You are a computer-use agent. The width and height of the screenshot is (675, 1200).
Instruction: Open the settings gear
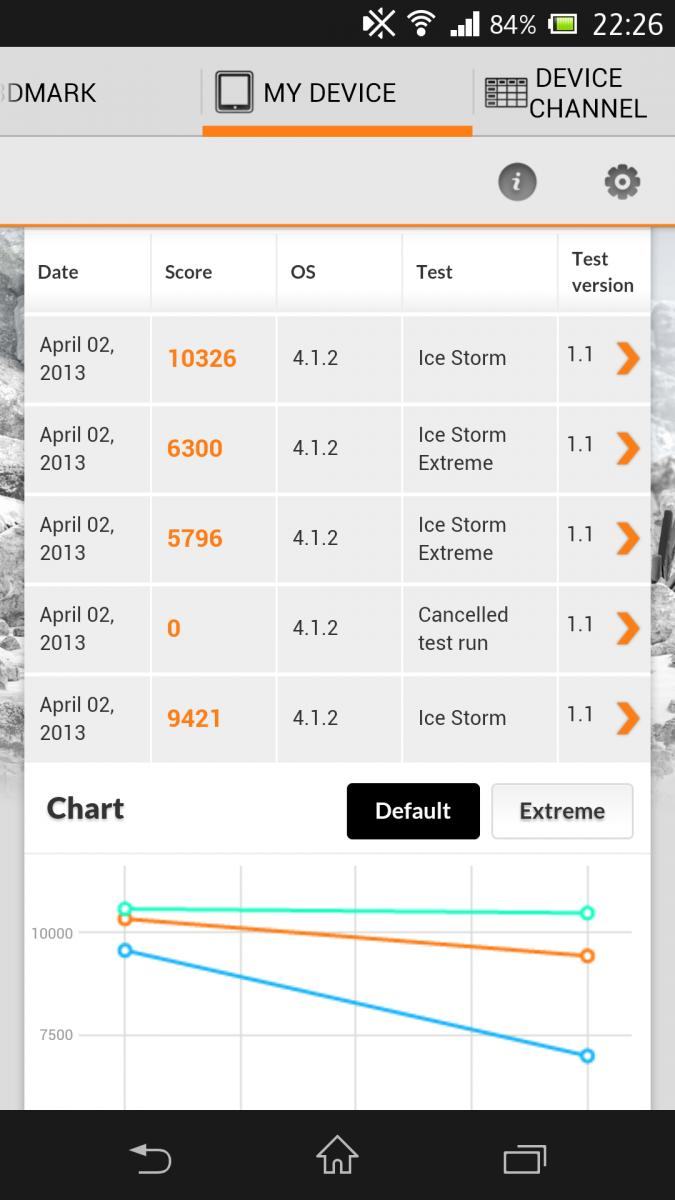pos(622,182)
